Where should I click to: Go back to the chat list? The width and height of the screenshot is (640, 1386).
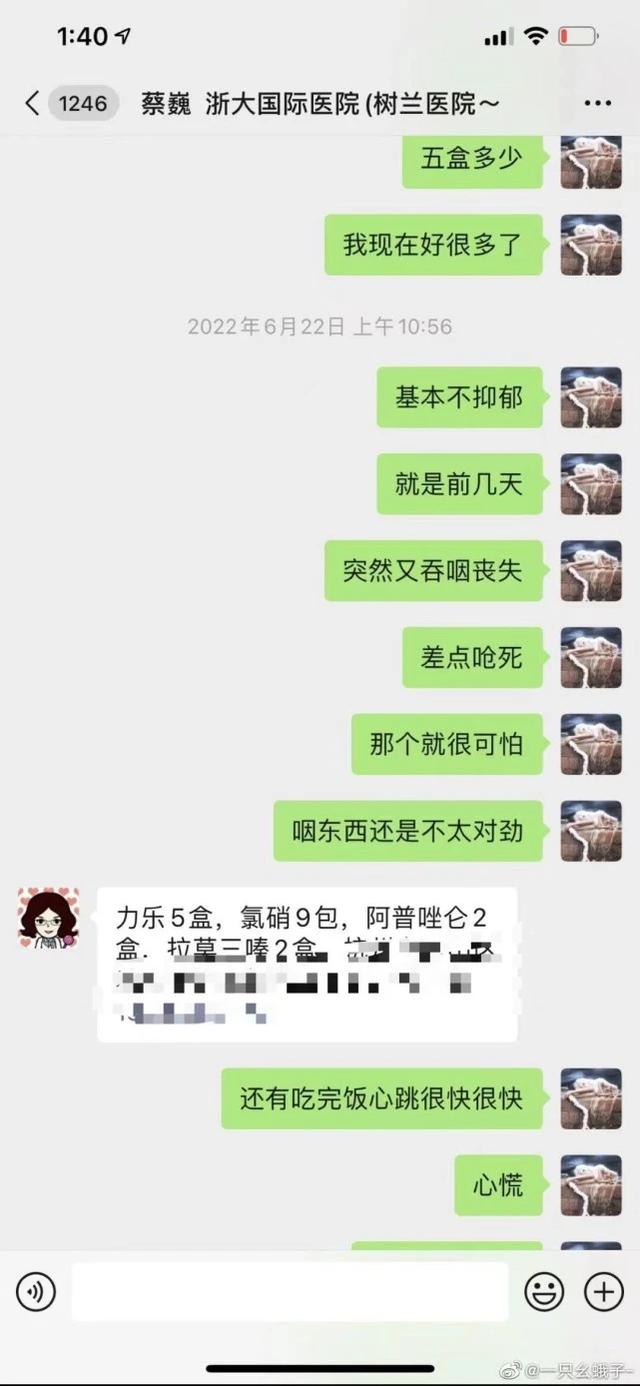pos(32,103)
